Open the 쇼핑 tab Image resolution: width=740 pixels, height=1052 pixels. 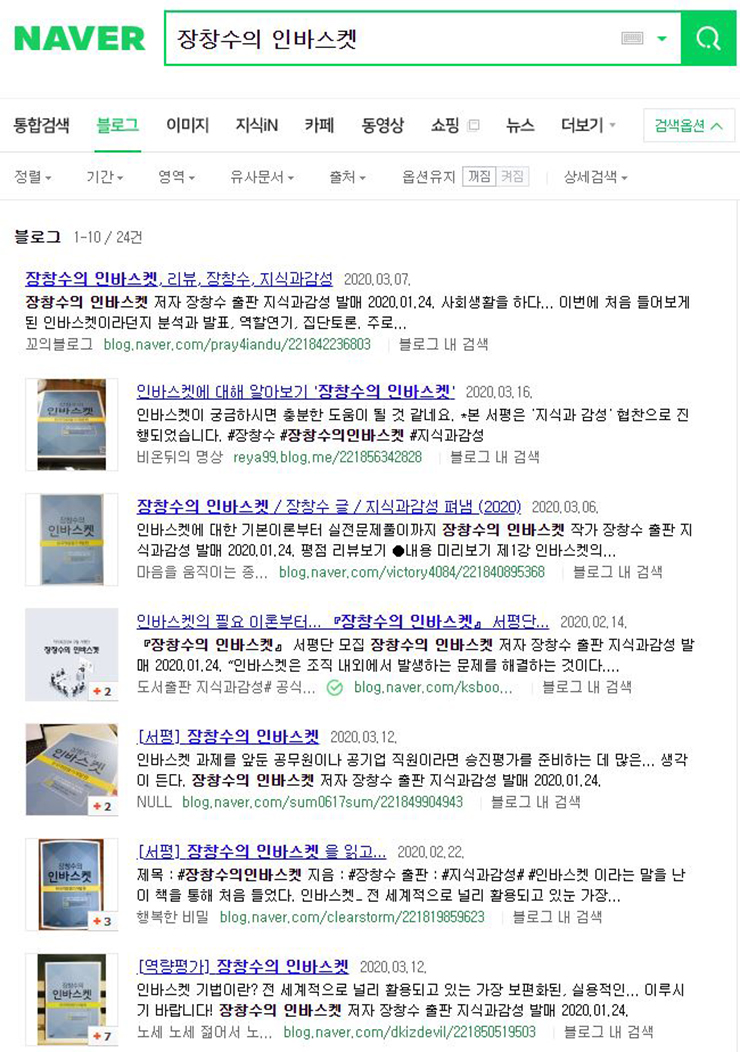click(x=445, y=125)
